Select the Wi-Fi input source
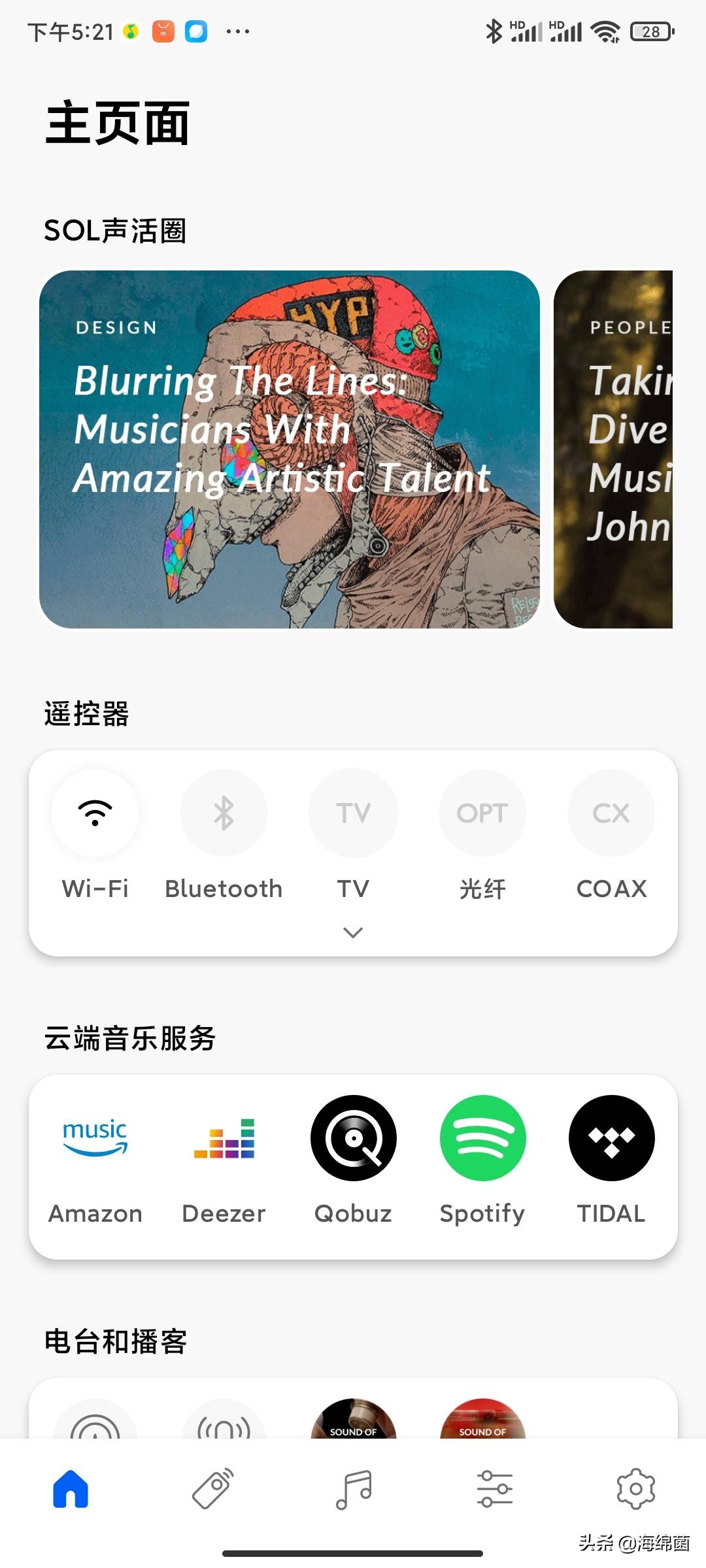This screenshot has height=1568, width=706. pos(95,812)
